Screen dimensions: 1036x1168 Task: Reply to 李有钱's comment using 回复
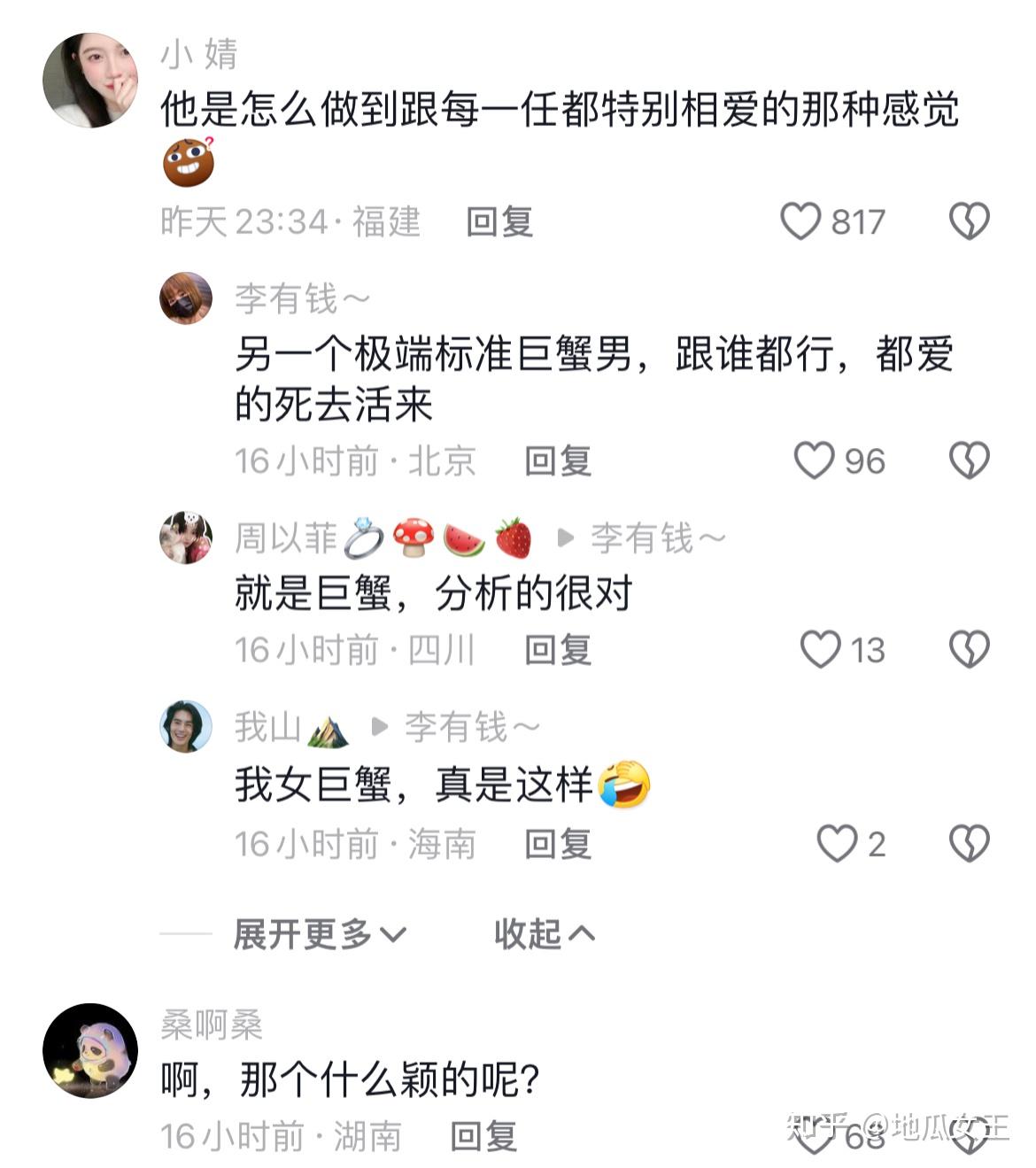559,460
